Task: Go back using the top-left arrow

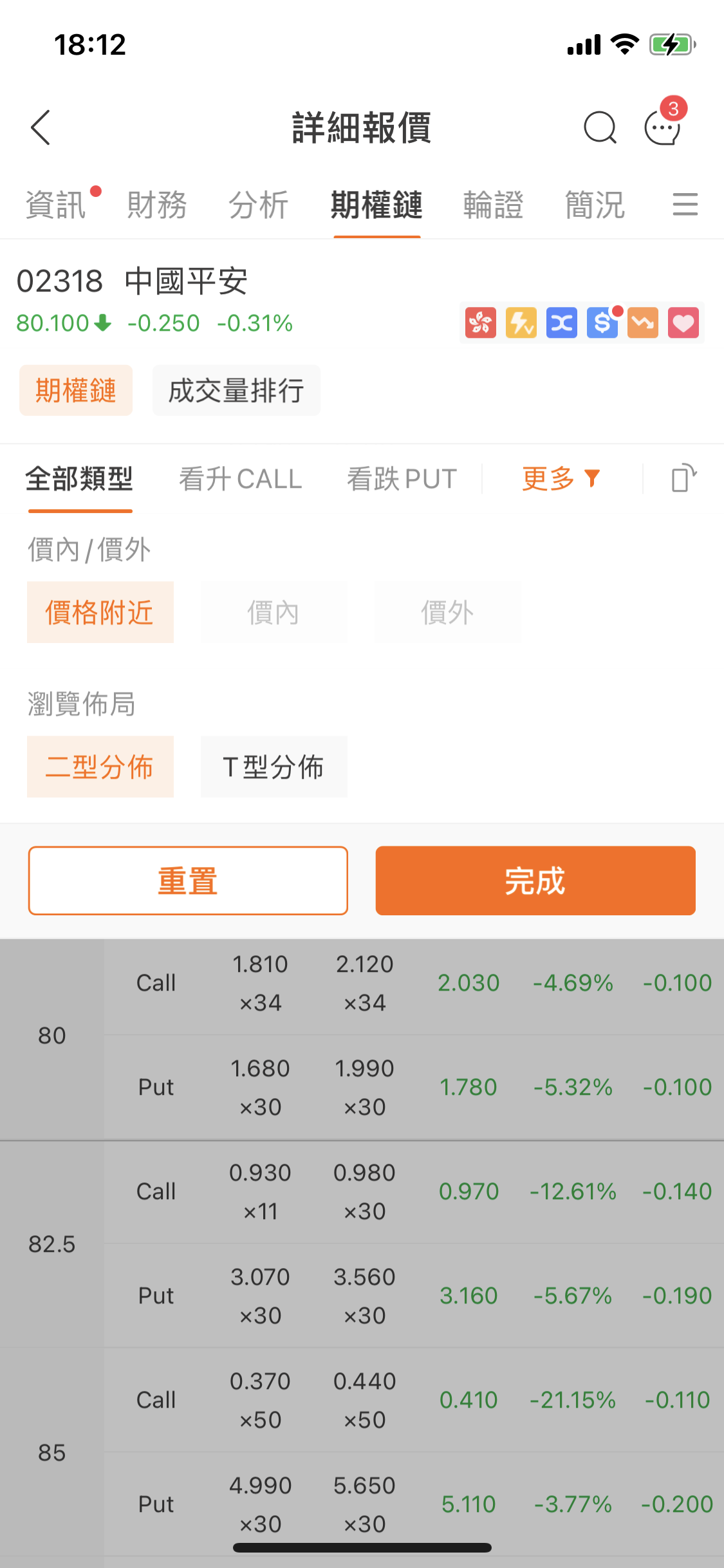Action: 41,127
